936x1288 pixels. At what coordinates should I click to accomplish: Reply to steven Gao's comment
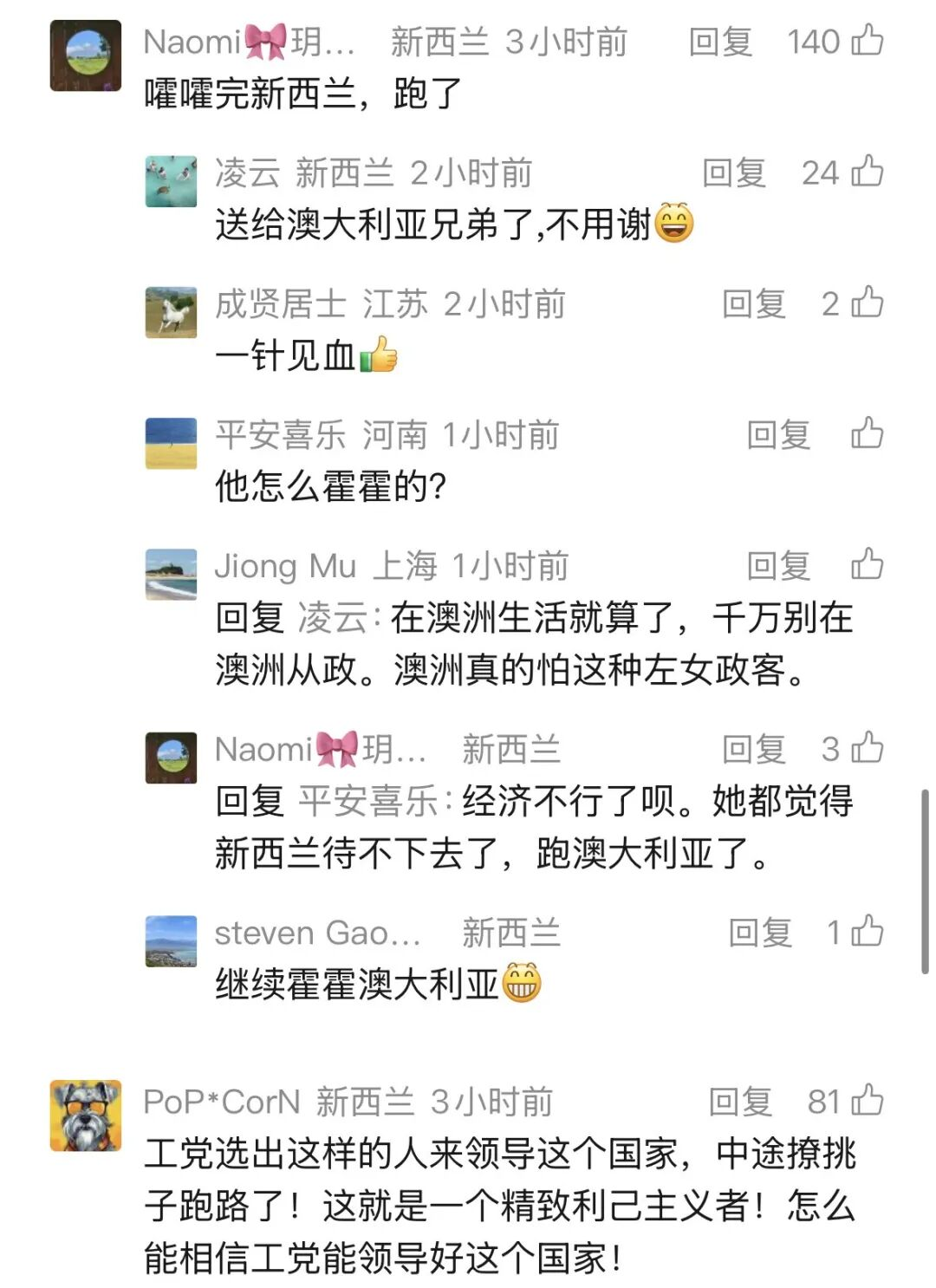(759, 933)
